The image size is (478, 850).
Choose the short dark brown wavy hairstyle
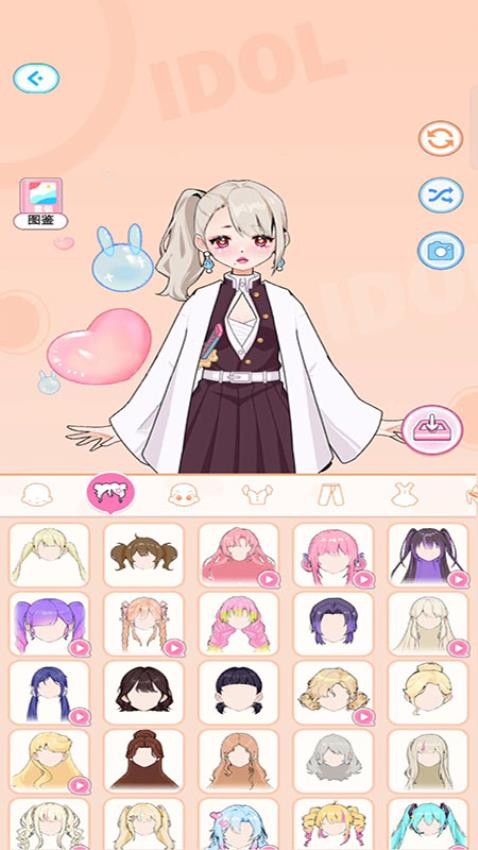[x=144, y=693]
